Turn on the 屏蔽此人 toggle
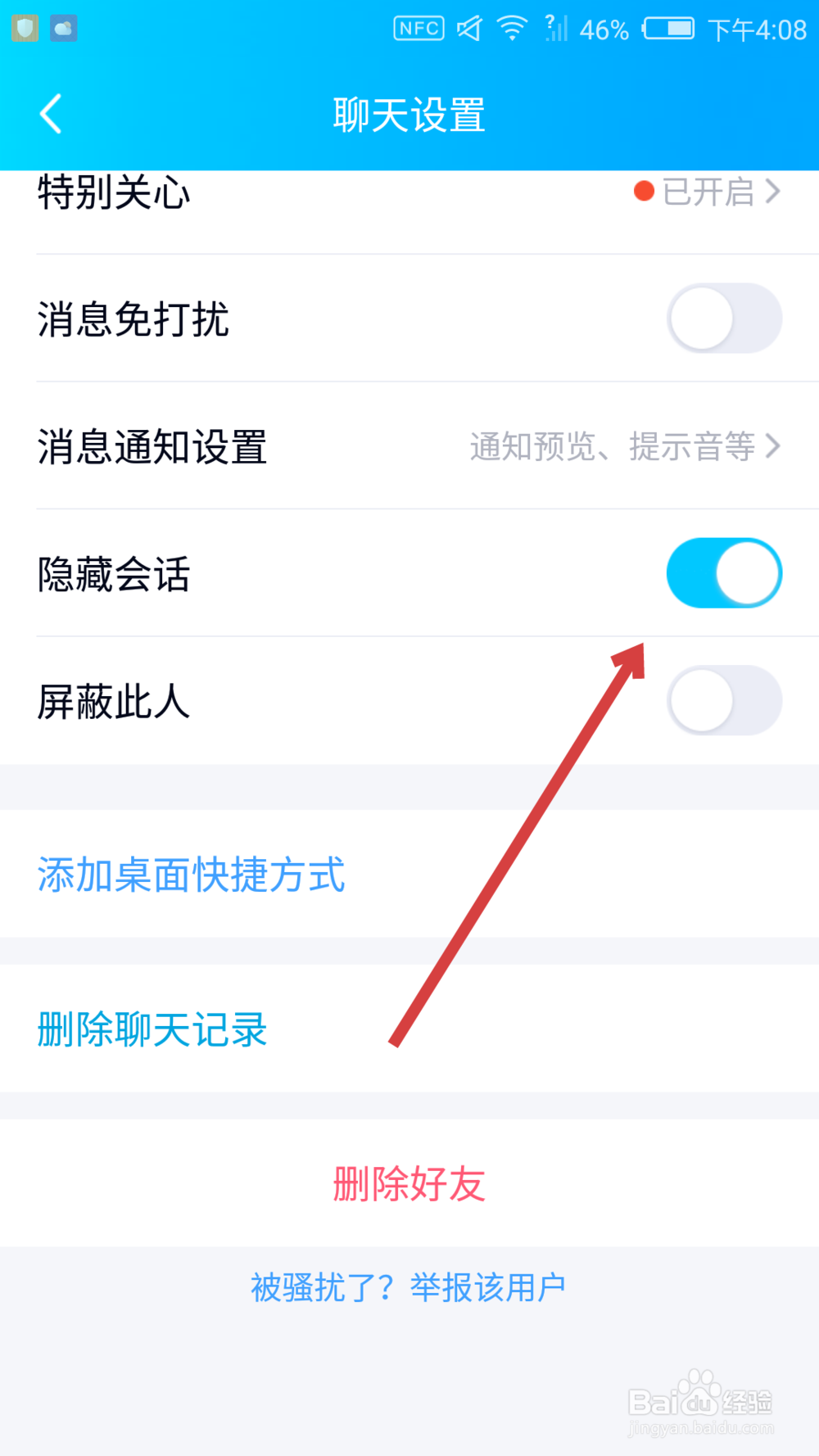The height and width of the screenshot is (1456, 819). click(x=724, y=700)
